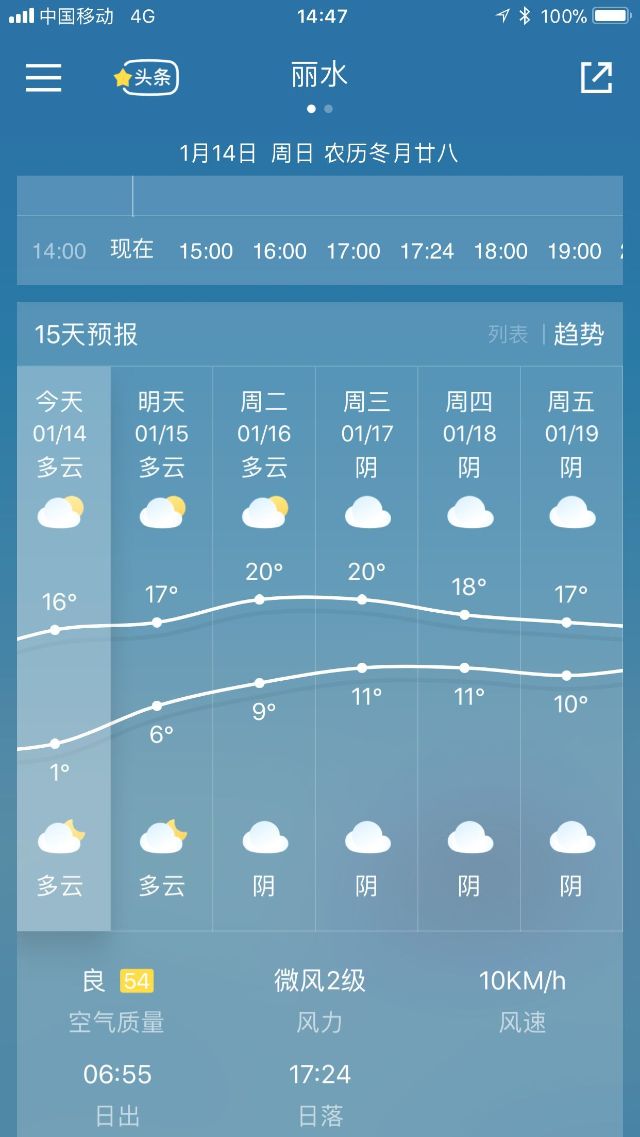The height and width of the screenshot is (1137, 640).
Task: Open 周五 01/19 forecast column
Action: point(571,648)
